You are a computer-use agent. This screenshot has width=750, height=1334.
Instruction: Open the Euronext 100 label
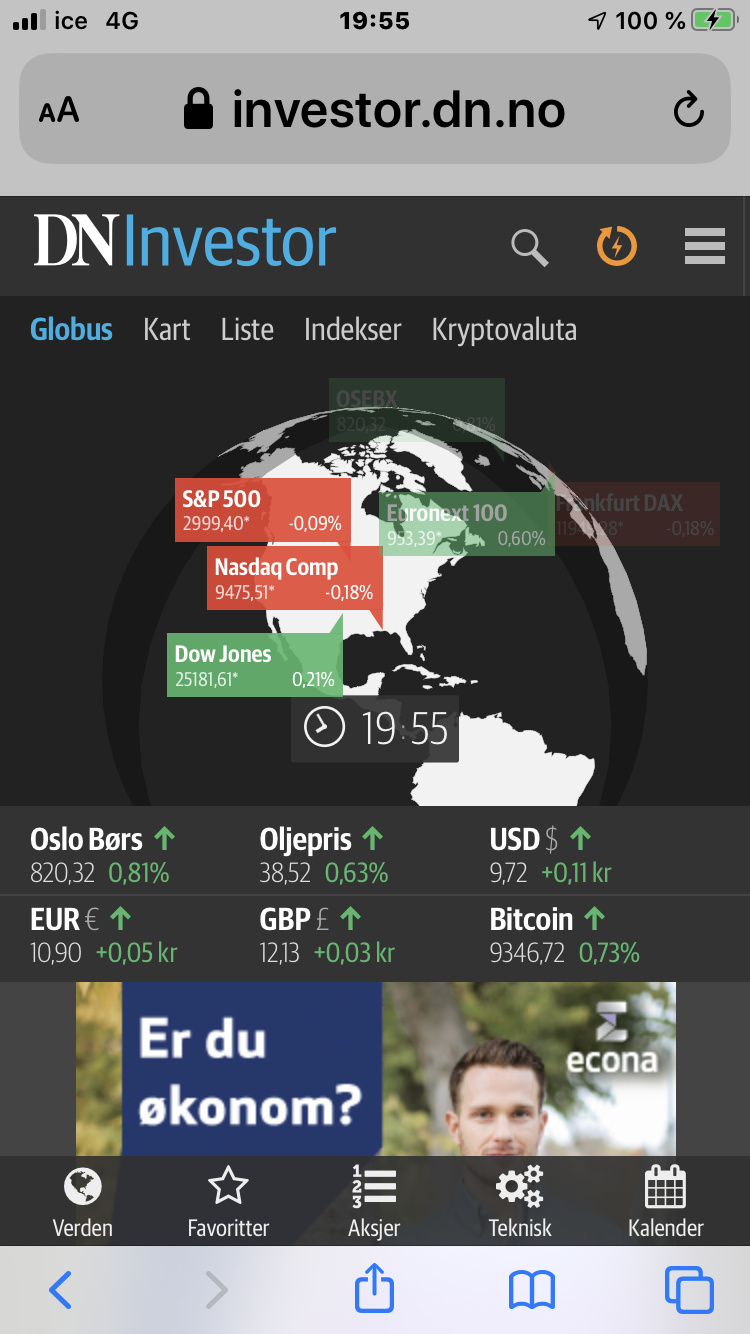click(x=467, y=524)
